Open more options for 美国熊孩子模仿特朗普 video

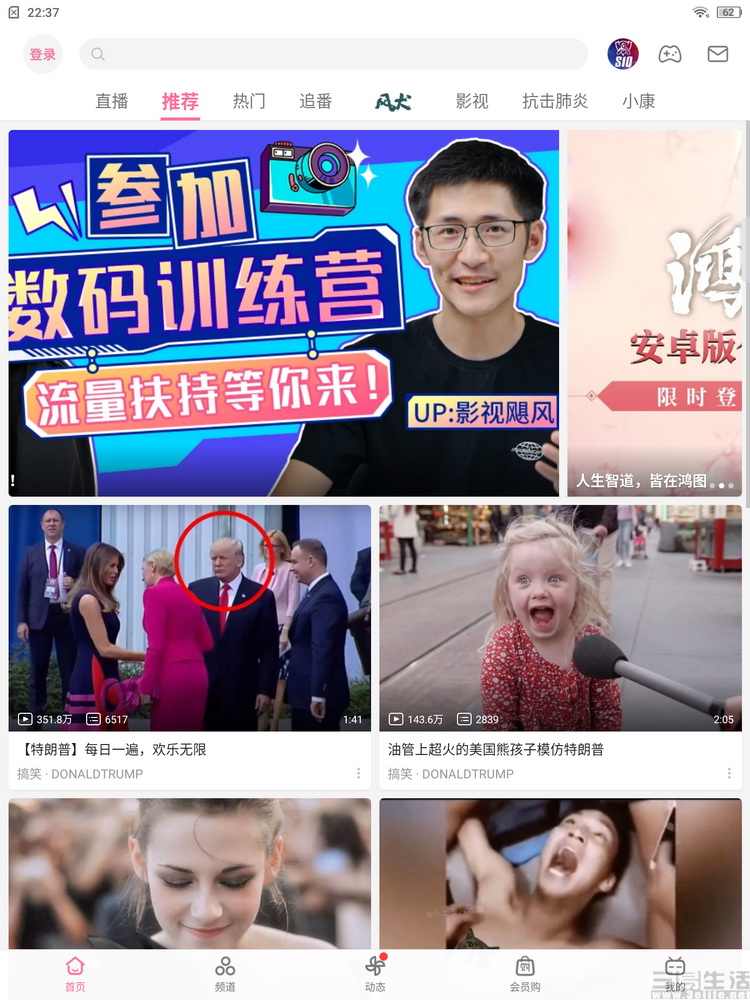point(729,774)
